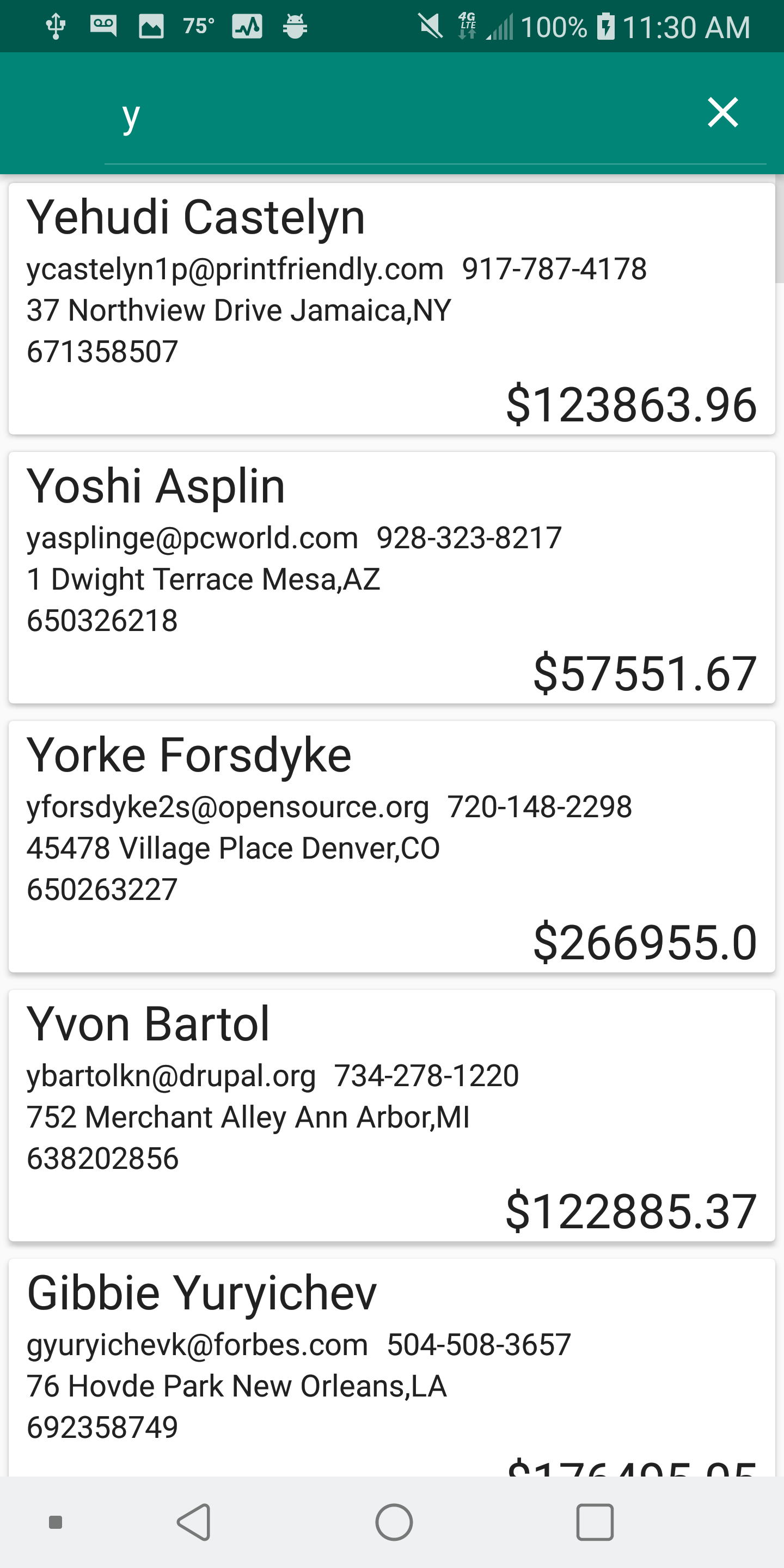
Task: Open the Yvon Bartol card
Action: pos(391,1115)
